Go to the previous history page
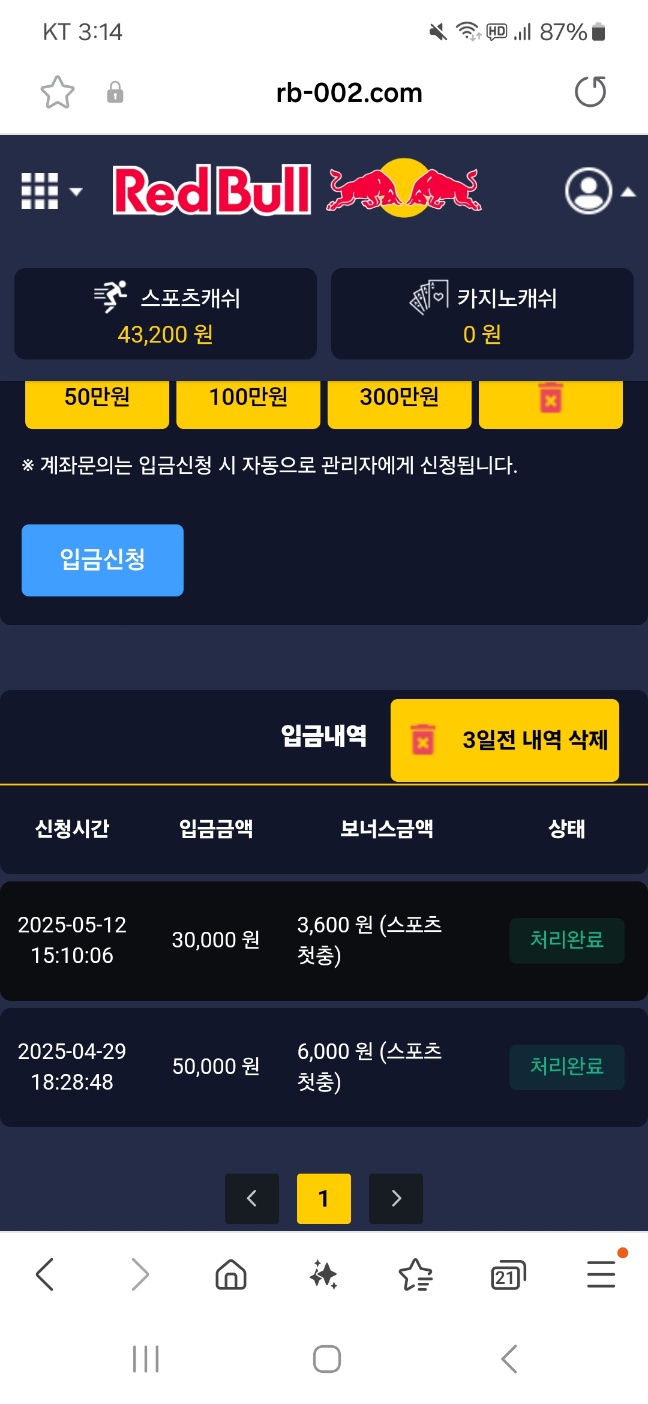Screen dimensions: 648x1404 pos(252,1198)
